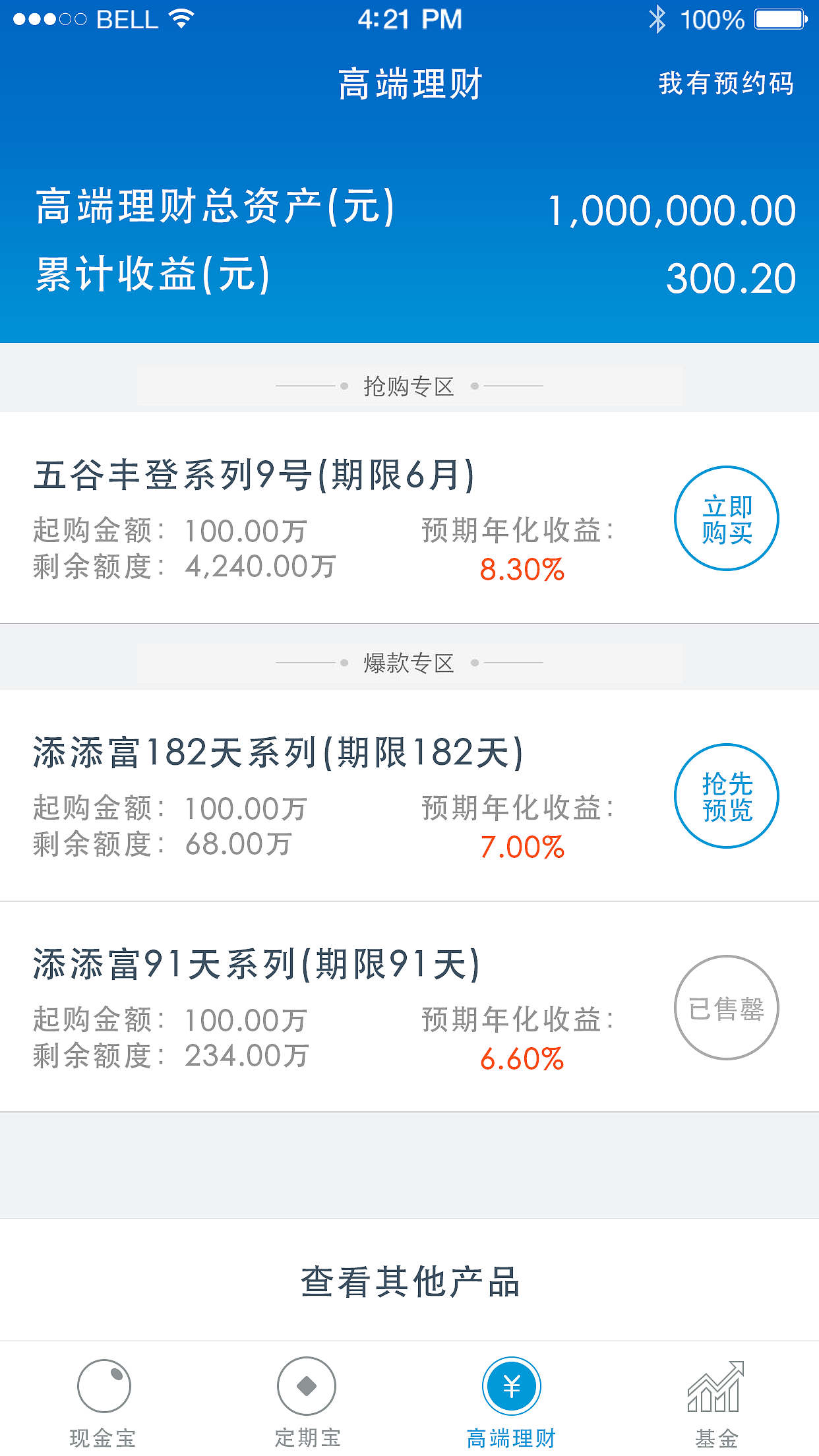The height and width of the screenshot is (1456, 819).
Task: Select the 现金宝 icon in bottom navigation
Action: pos(104,1385)
